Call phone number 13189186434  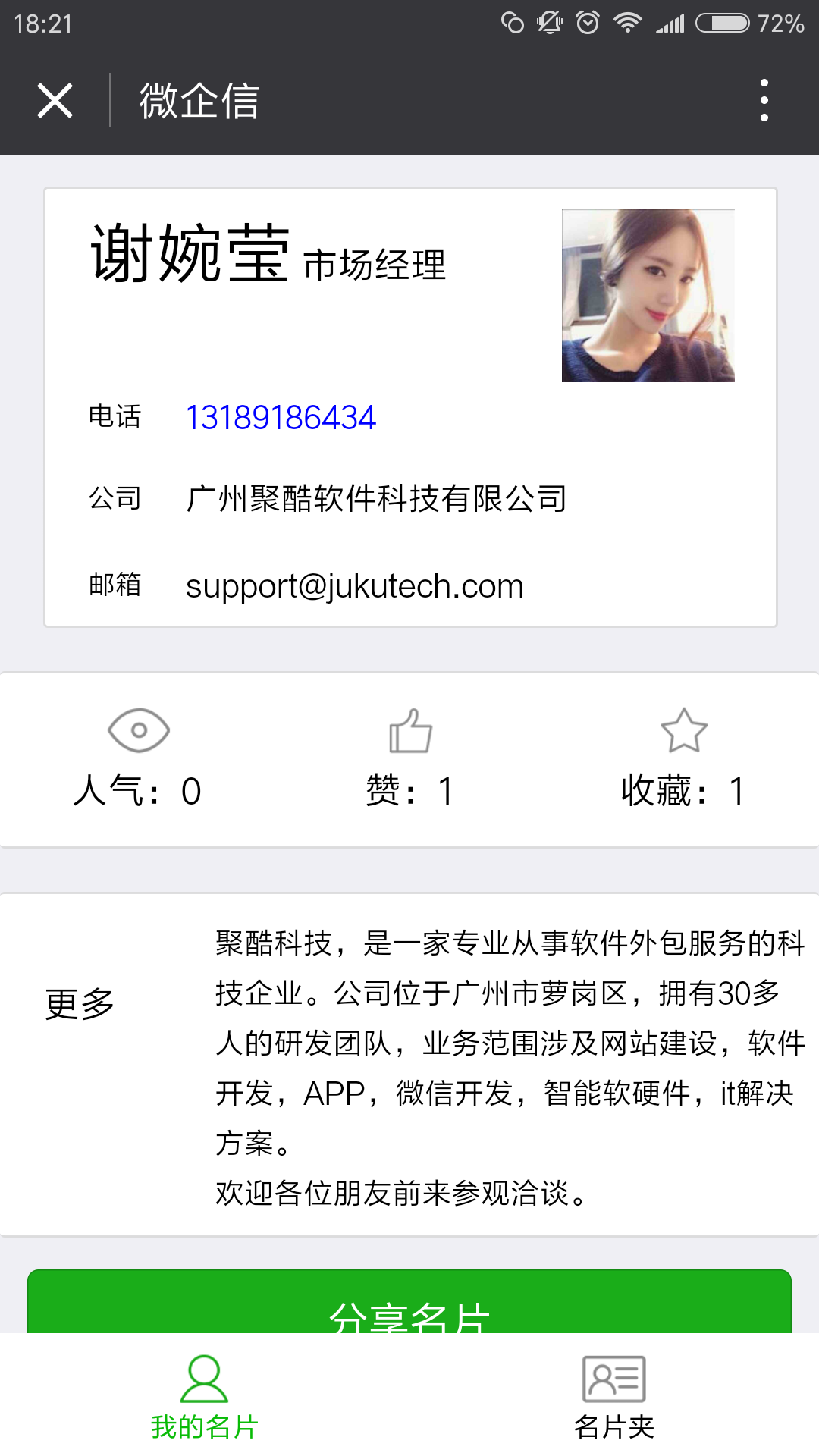pyautogui.click(x=281, y=418)
